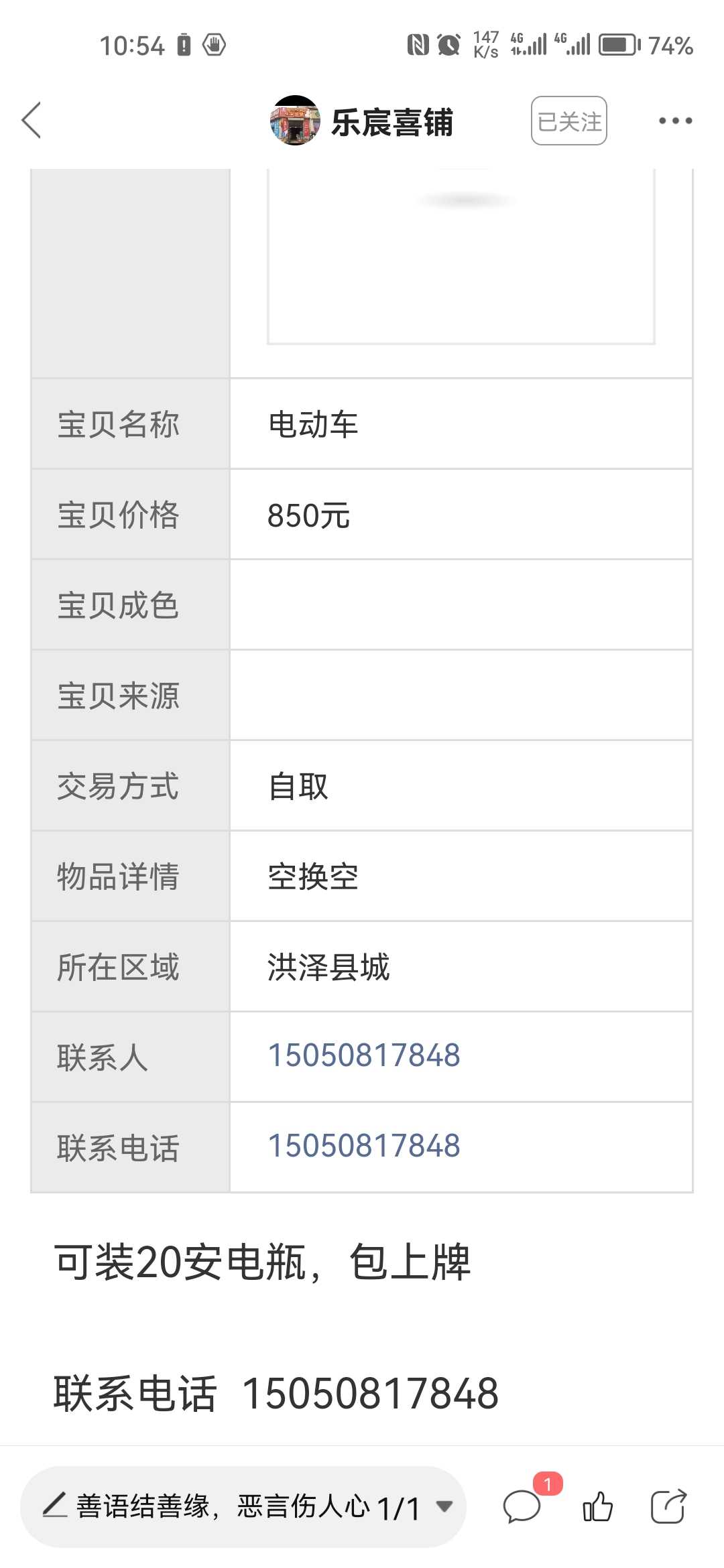
Task: Expand the 1/1 page dropdown arrow
Action: [443, 1506]
